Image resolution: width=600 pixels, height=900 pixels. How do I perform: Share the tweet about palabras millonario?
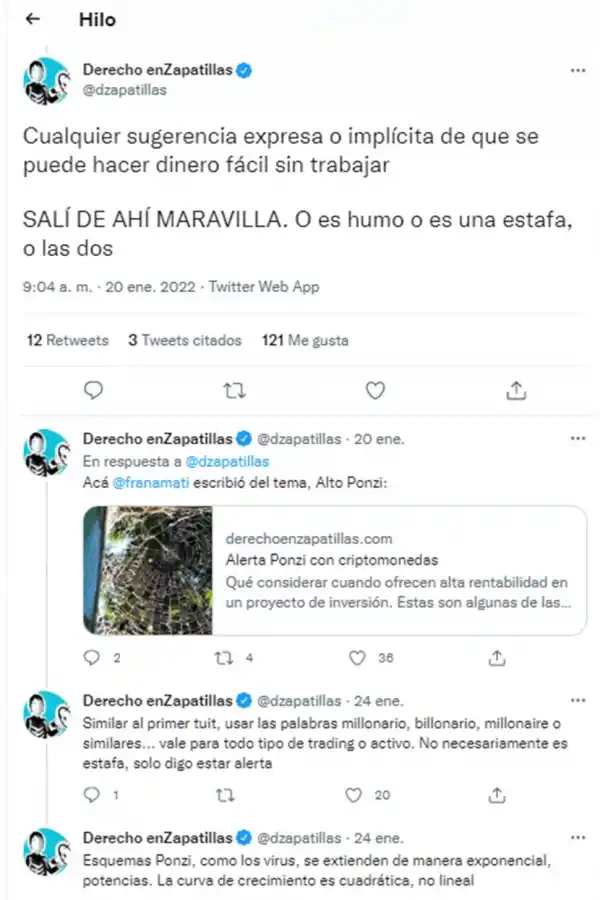pyautogui.click(x=497, y=795)
